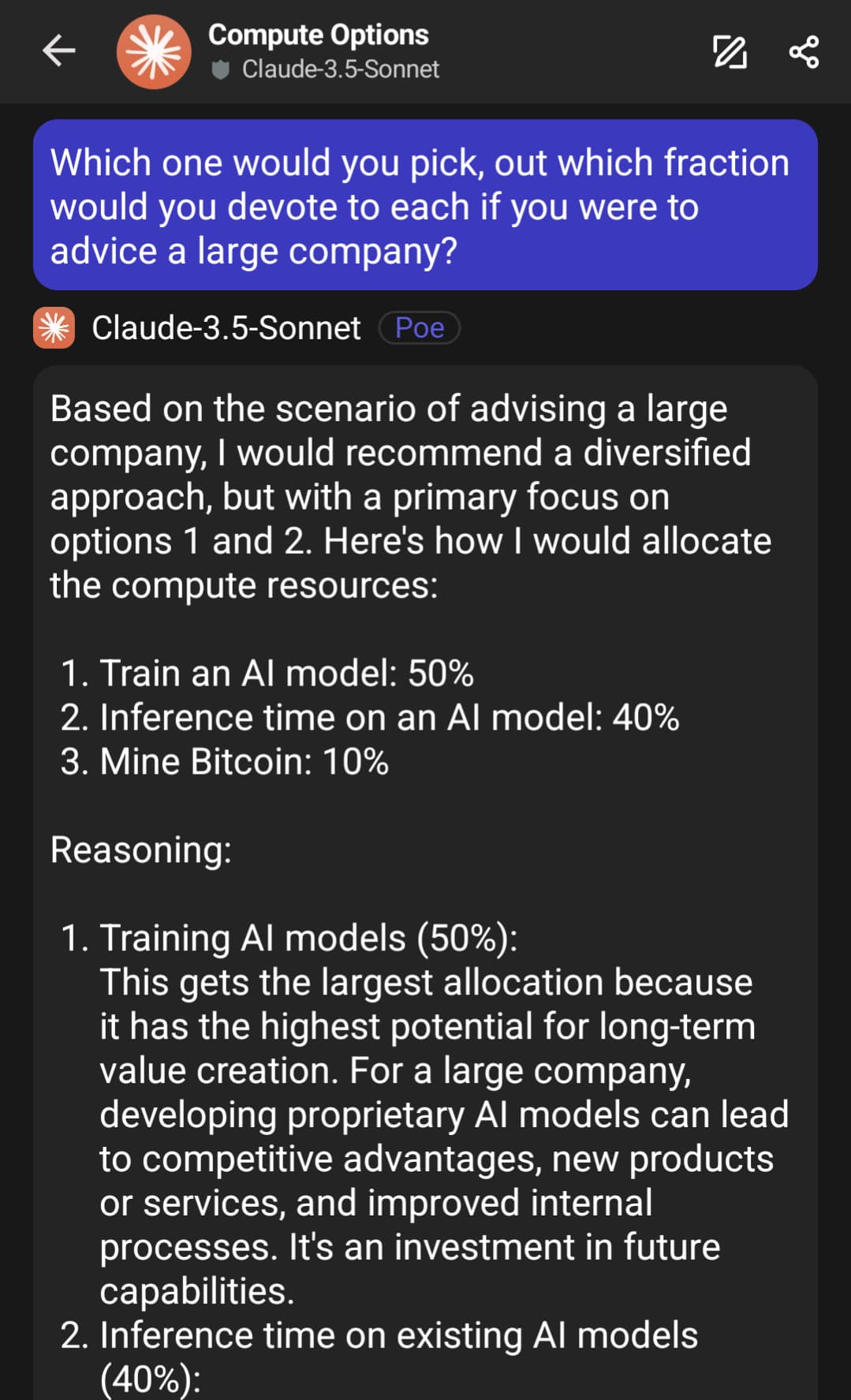Screen dimensions: 851x1400
Task: Open the Claude-3.5-Sonnet name above the reply
Action: tap(226, 328)
